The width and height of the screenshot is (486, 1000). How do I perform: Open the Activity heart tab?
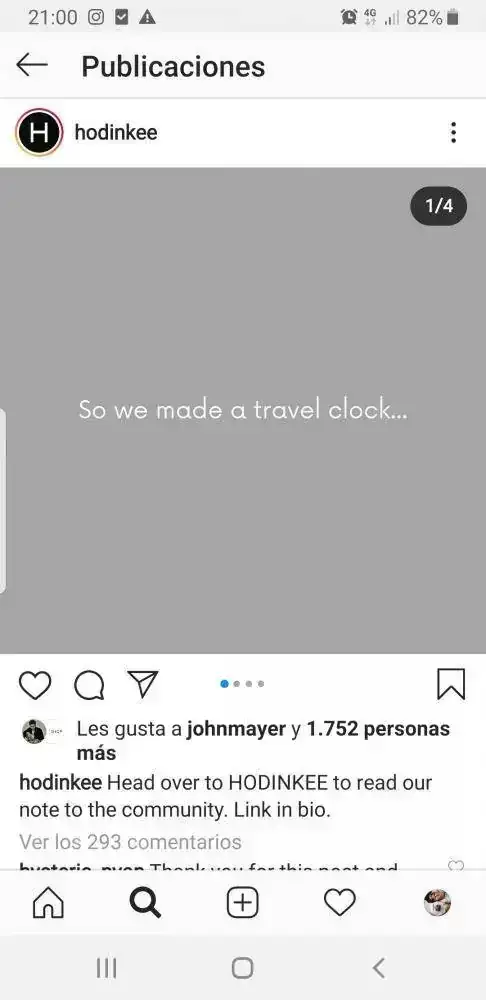pyautogui.click(x=340, y=903)
